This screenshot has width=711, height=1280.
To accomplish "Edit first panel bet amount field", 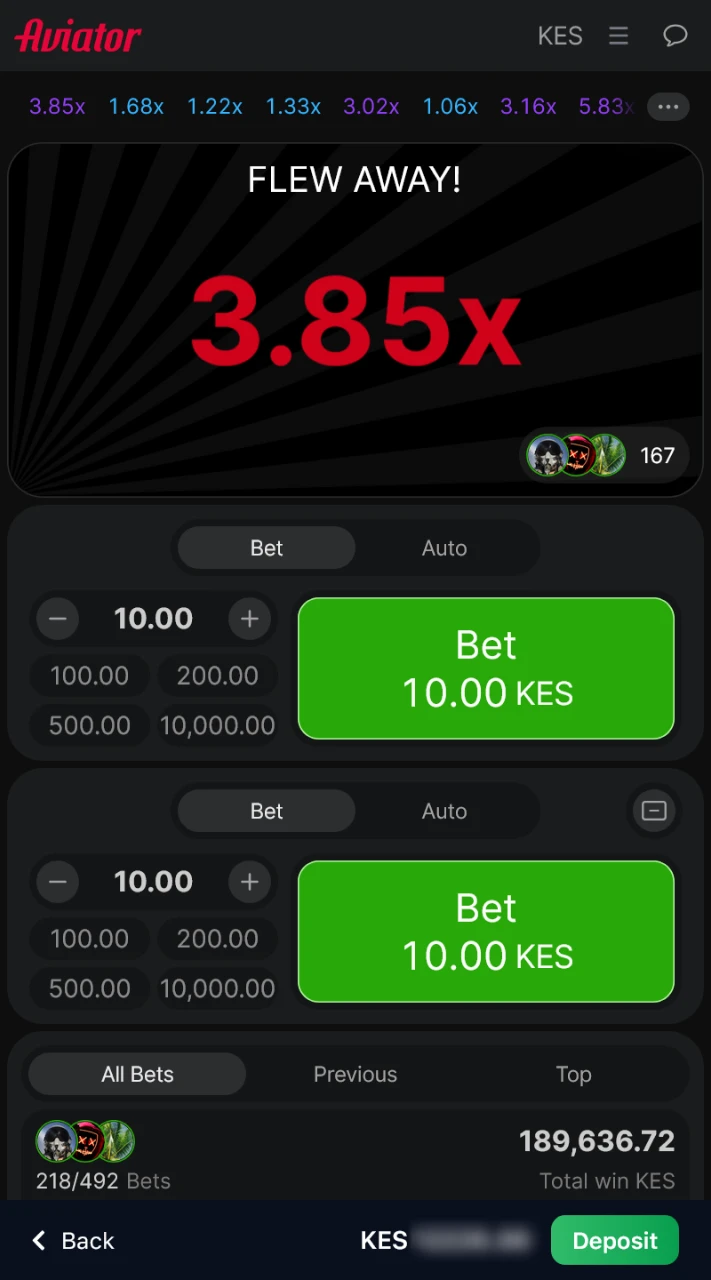I will coord(153,619).
